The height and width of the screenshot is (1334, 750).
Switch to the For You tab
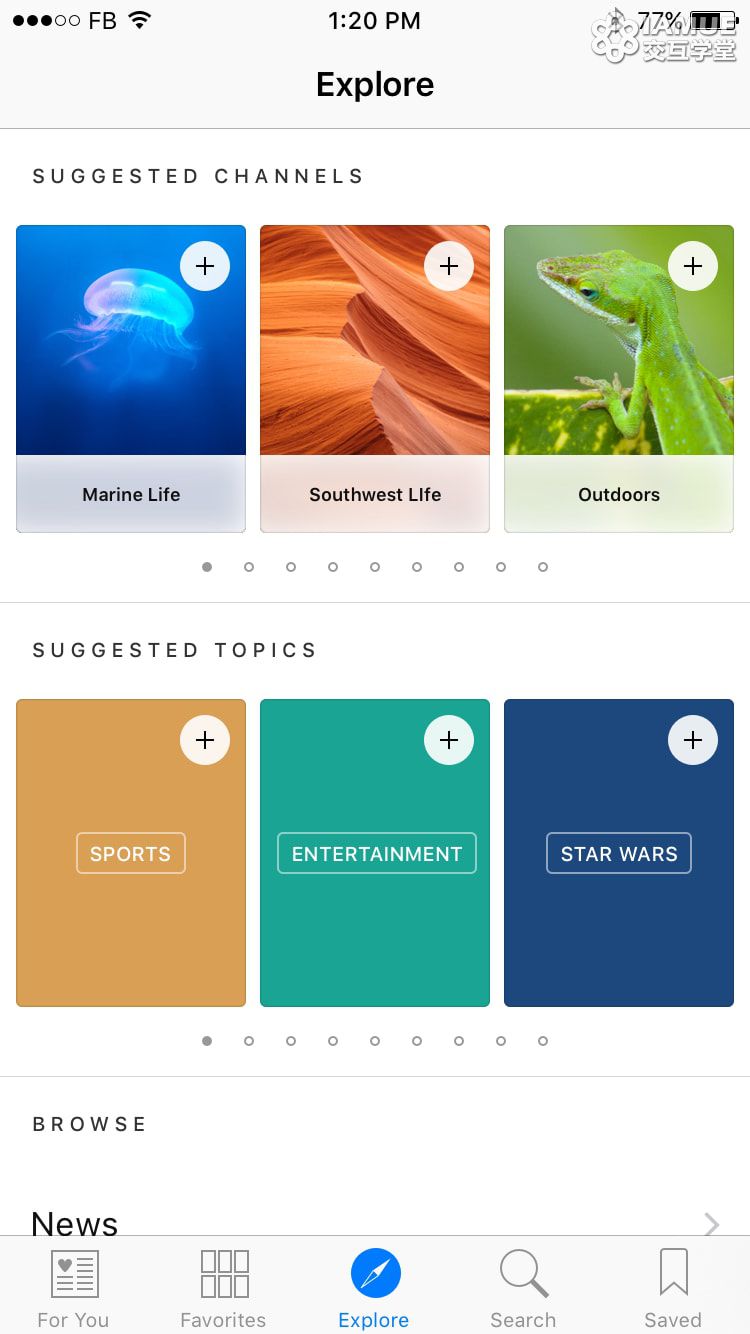(x=73, y=1288)
